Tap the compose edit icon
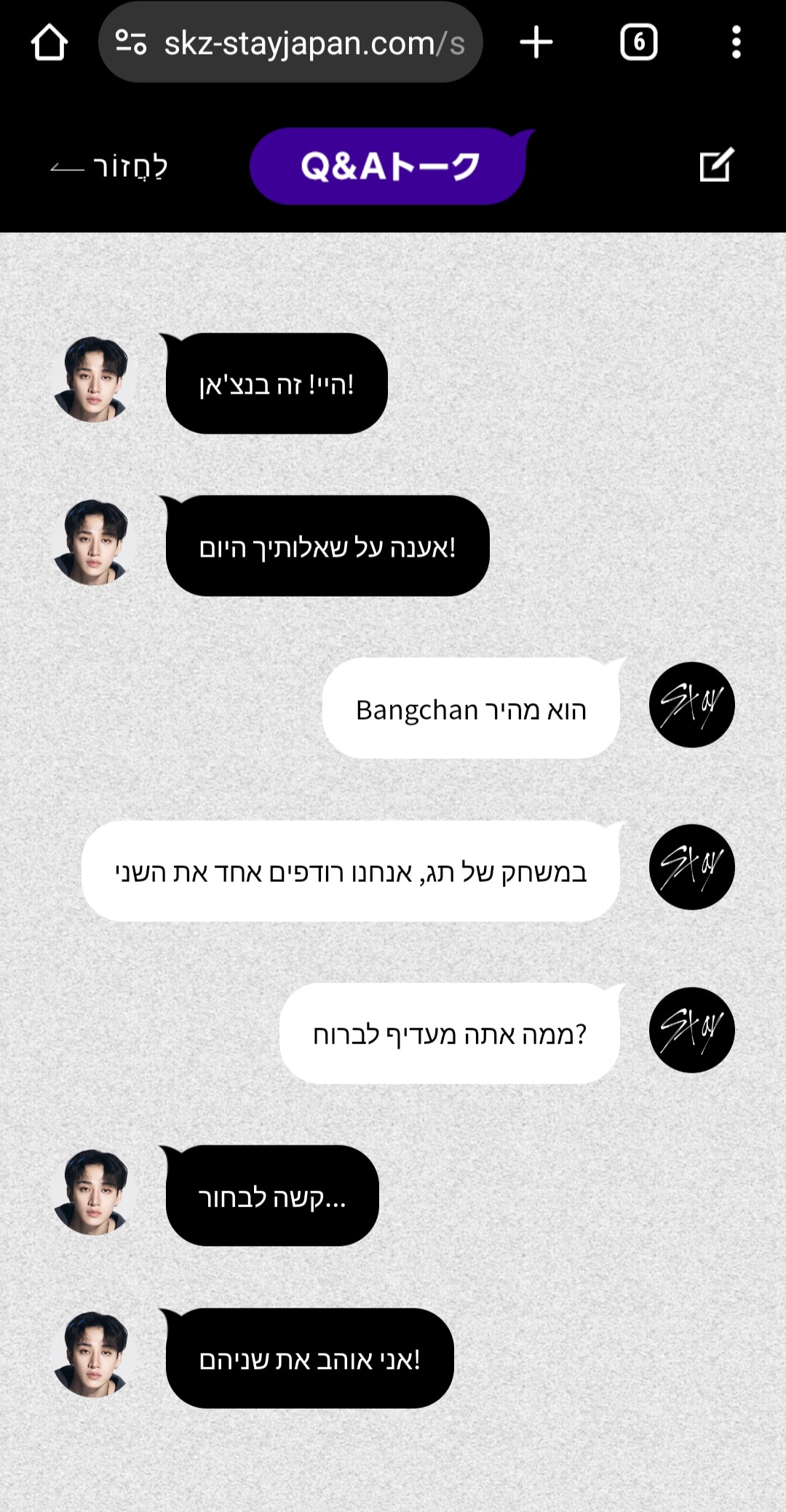Viewport: 786px width, 1512px height. (x=716, y=165)
